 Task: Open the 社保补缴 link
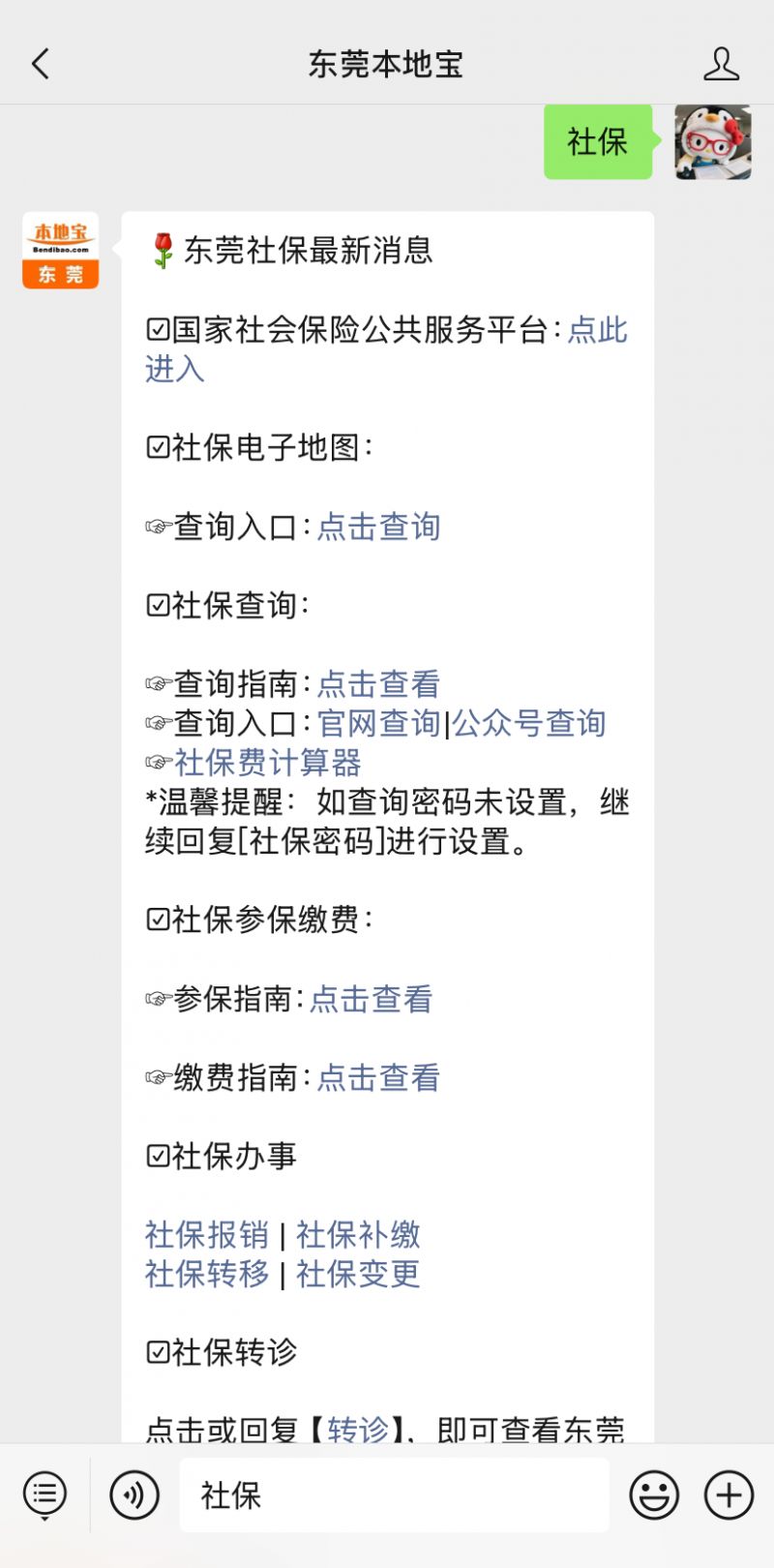[x=358, y=1235]
